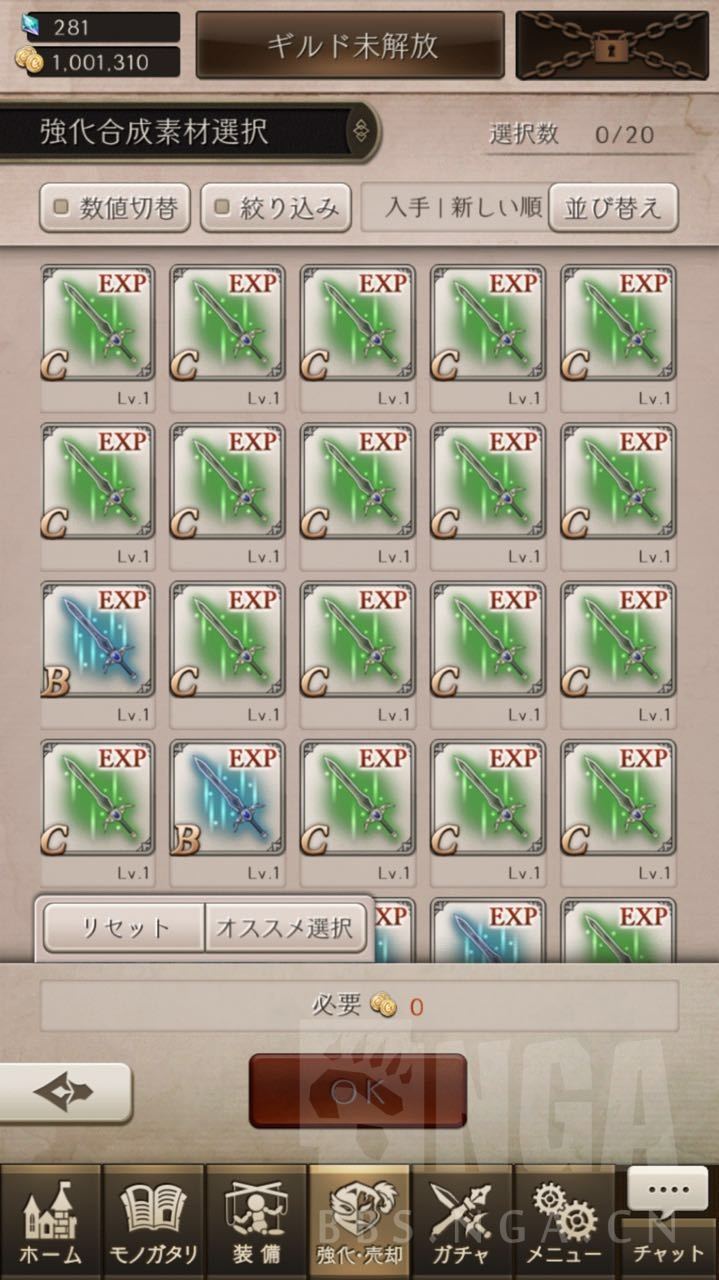Switch to the ホーム tab
The image size is (719, 1280).
pyautogui.click(x=50, y=1222)
